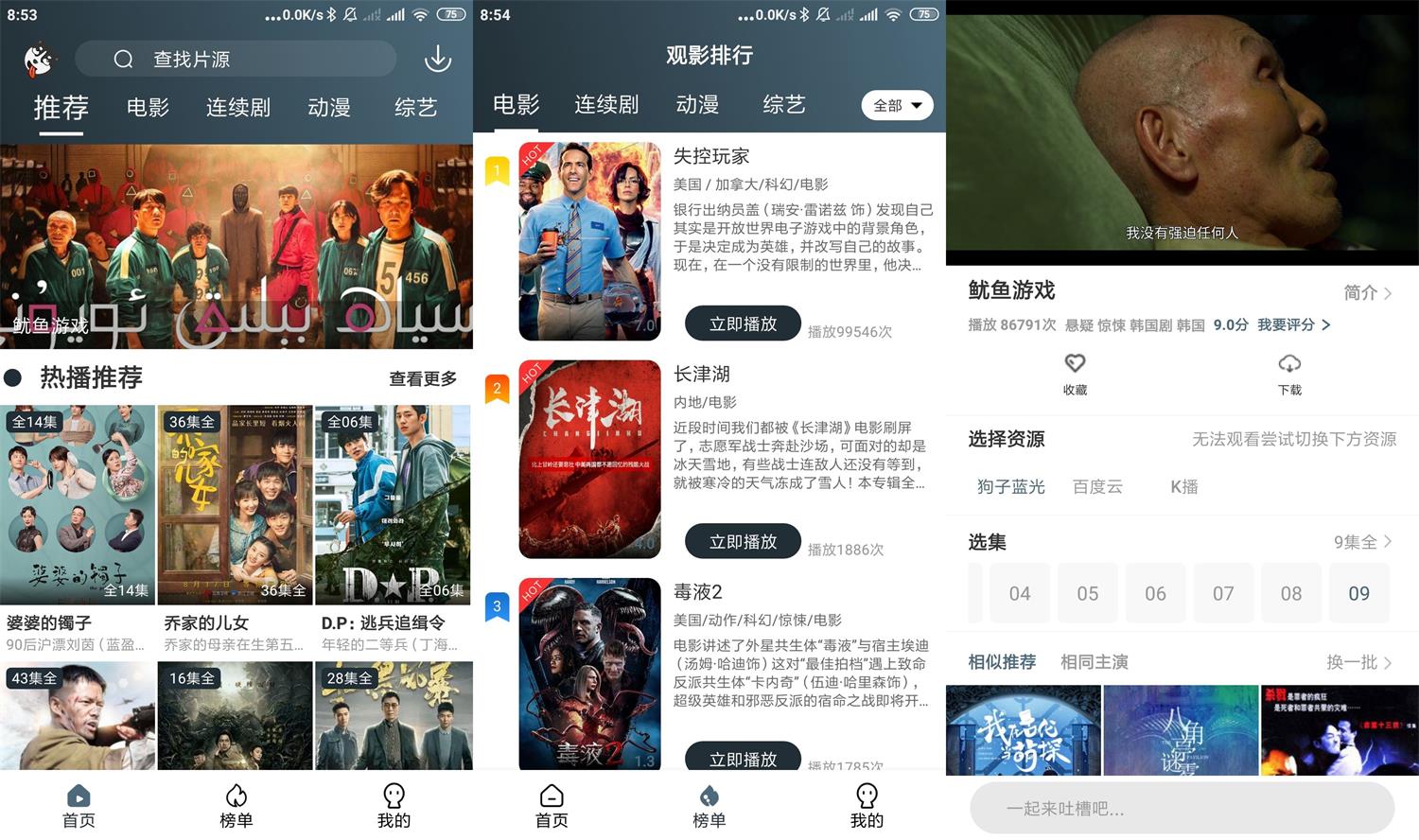Viewport: 1419px width, 840px height.
Task: Switch to the 推荐 tab
Action: pyautogui.click(x=61, y=107)
